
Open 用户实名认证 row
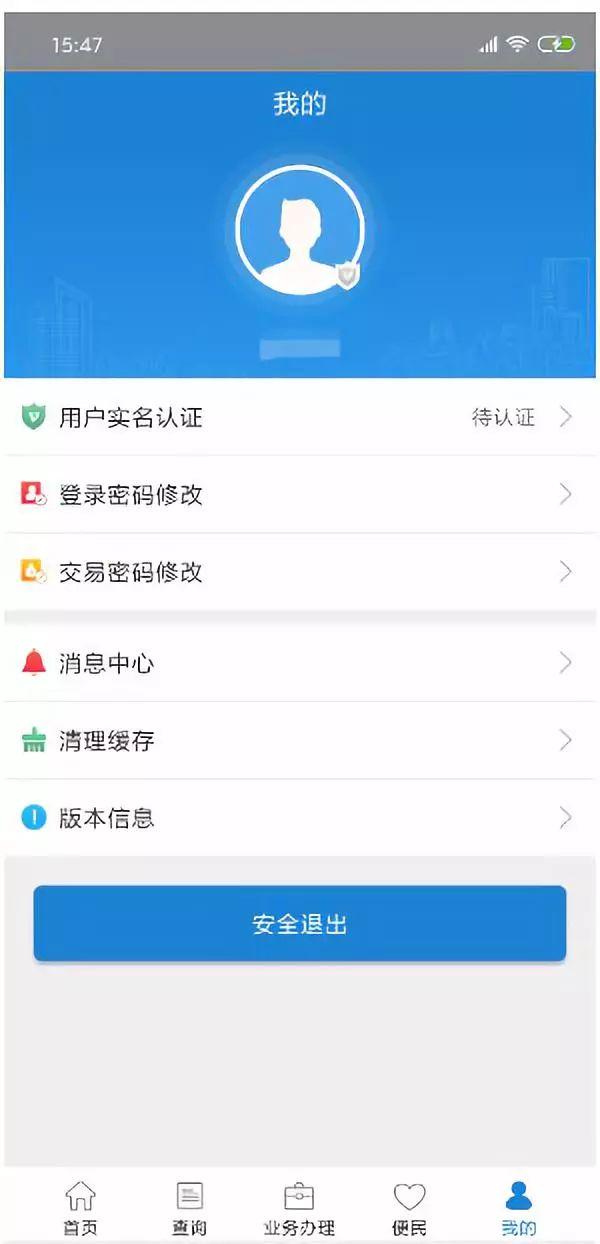300,417
